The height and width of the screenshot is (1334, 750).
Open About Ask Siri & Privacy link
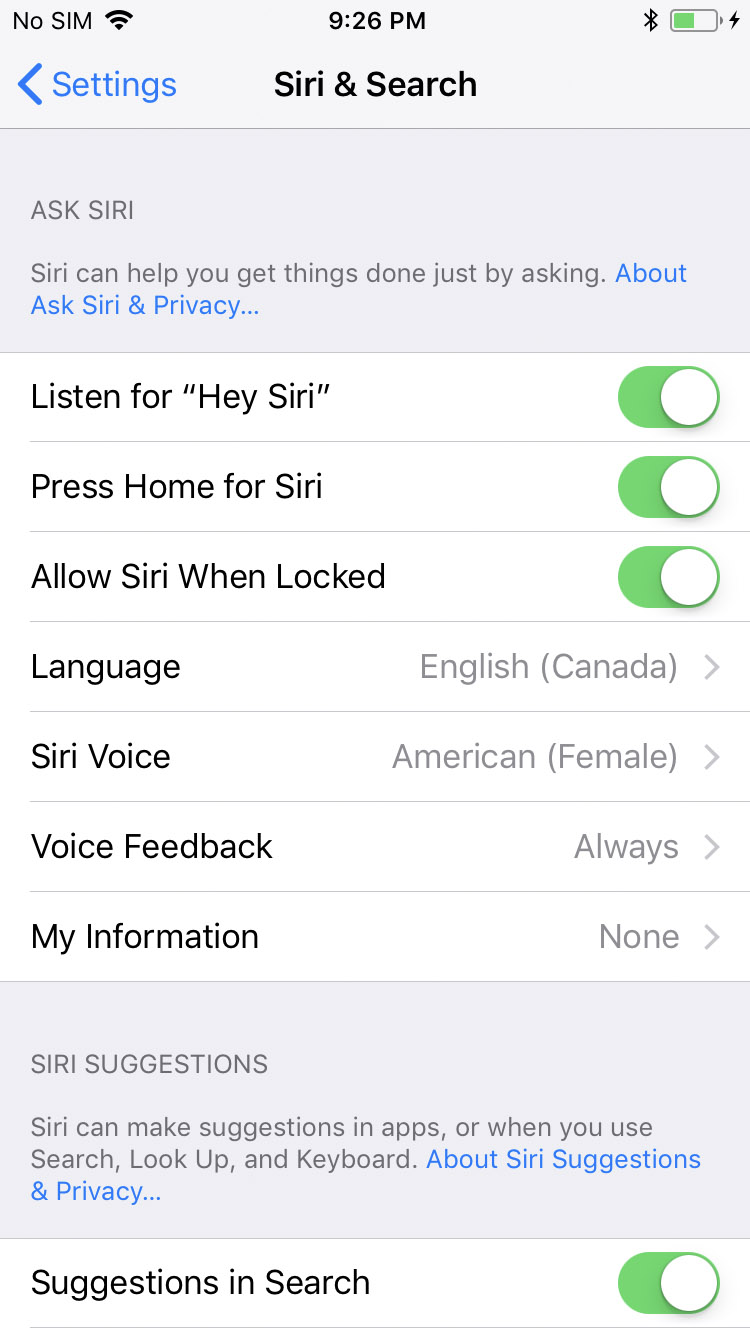point(145,306)
